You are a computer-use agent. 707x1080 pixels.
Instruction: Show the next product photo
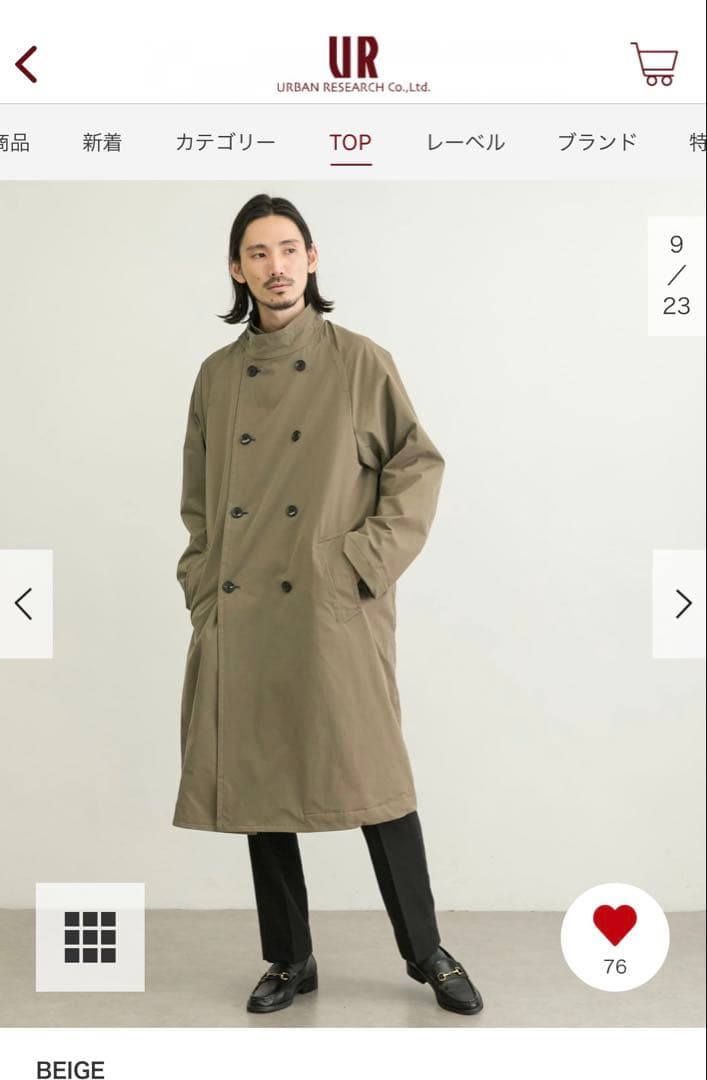click(681, 604)
